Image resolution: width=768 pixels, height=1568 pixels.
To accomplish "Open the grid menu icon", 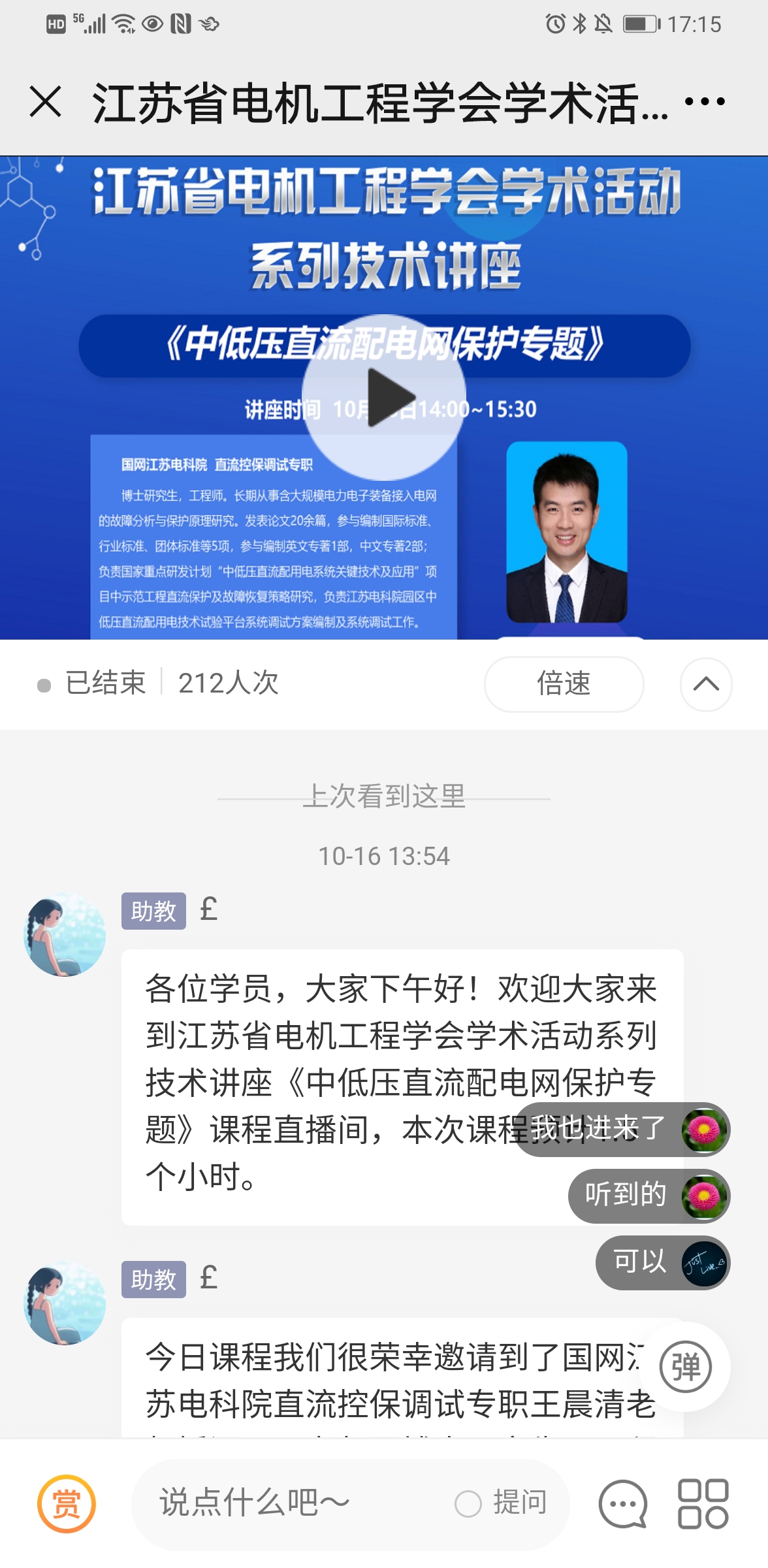I will pyautogui.click(x=703, y=1503).
